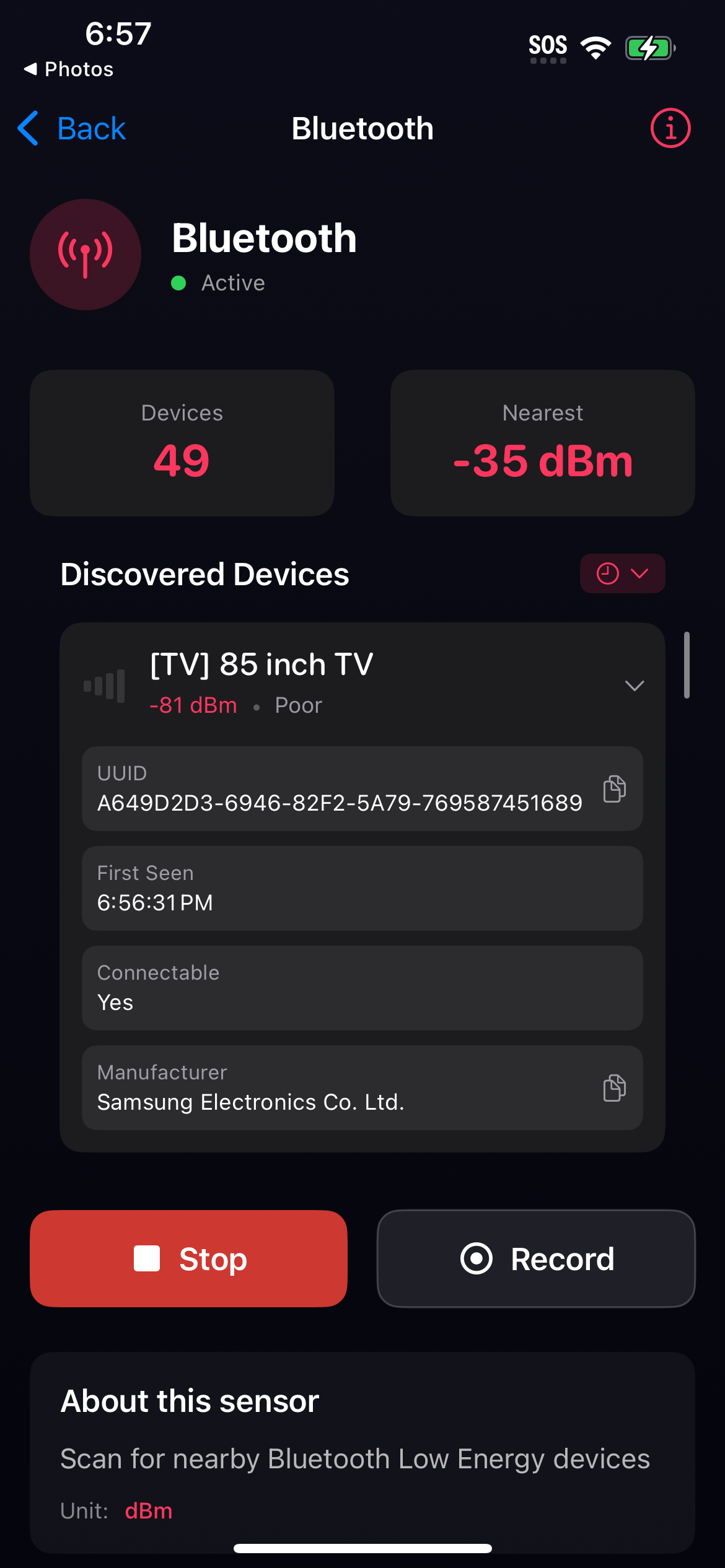Expand the Discovered Devices filter chevron
Image resolution: width=725 pixels, height=1568 pixels.
click(x=639, y=573)
